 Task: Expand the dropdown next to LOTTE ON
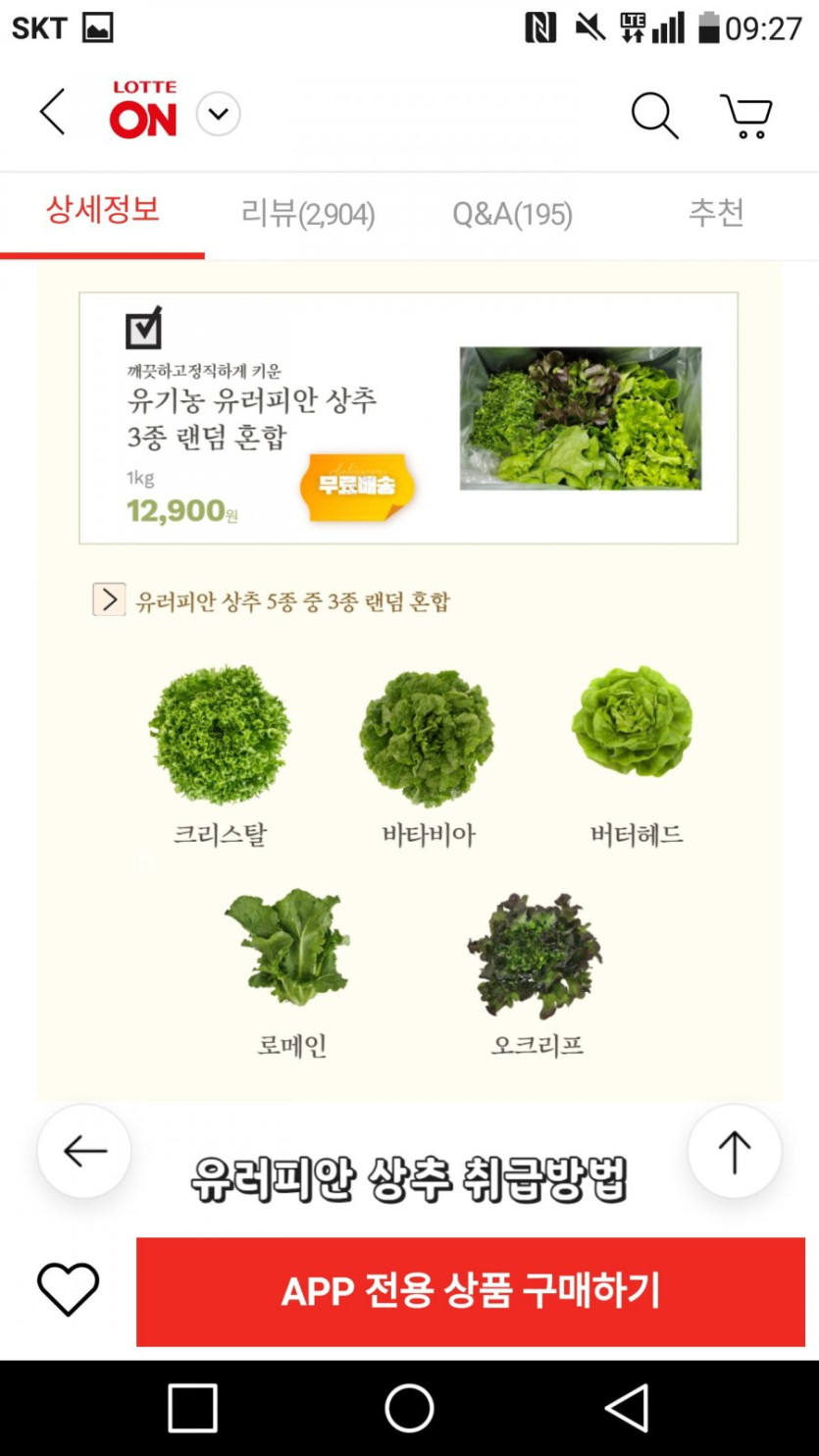coord(218,115)
